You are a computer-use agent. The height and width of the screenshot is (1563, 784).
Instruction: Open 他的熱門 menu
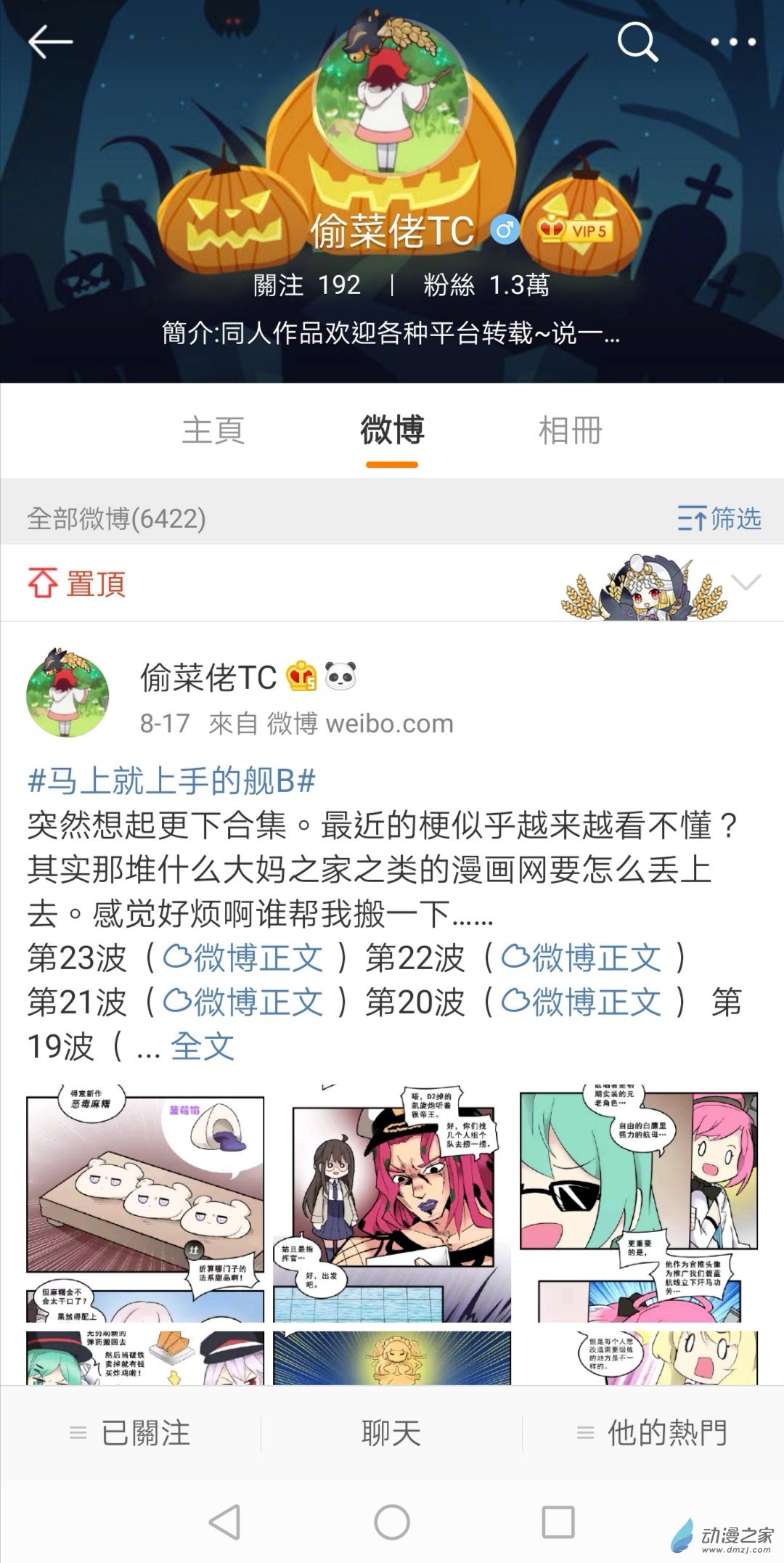click(x=652, y=1433)
